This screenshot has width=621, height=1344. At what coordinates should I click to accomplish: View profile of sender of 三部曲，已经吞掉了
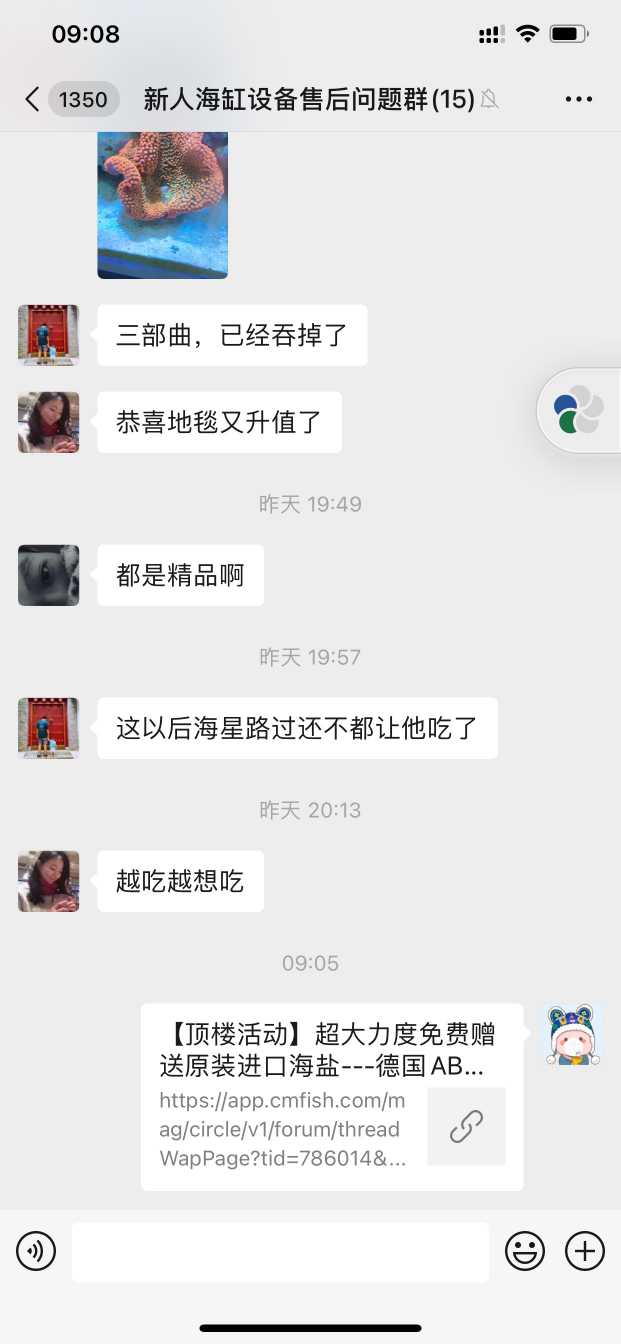(x=48, y=335)
